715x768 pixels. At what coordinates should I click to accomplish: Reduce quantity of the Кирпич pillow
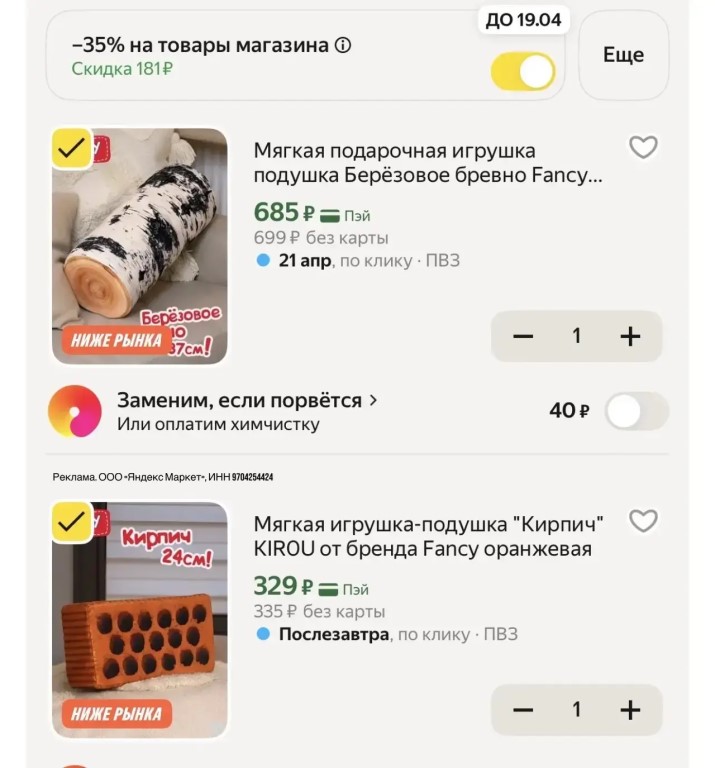523,710
